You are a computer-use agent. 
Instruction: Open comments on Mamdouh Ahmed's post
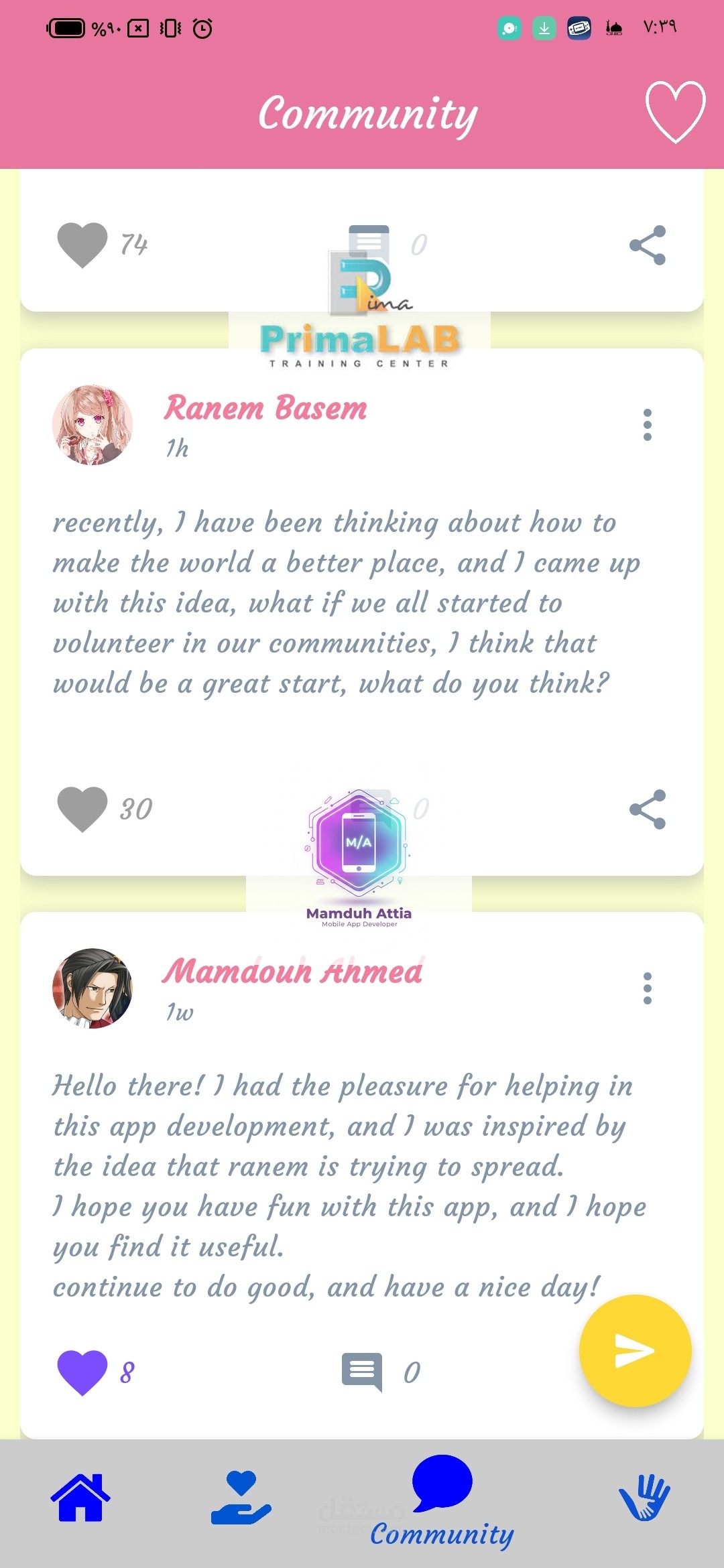pos(362,1372)
